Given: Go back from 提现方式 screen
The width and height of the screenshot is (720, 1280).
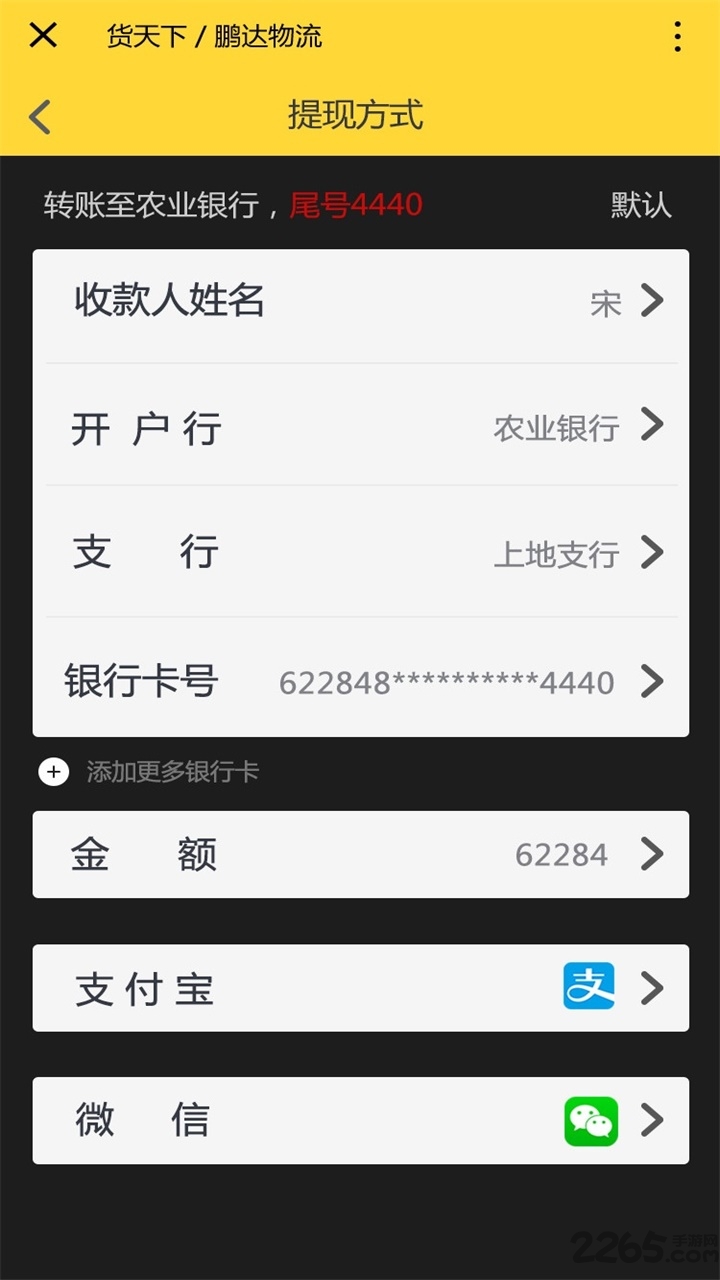Looking at the screenshot, I should [40, 116].
